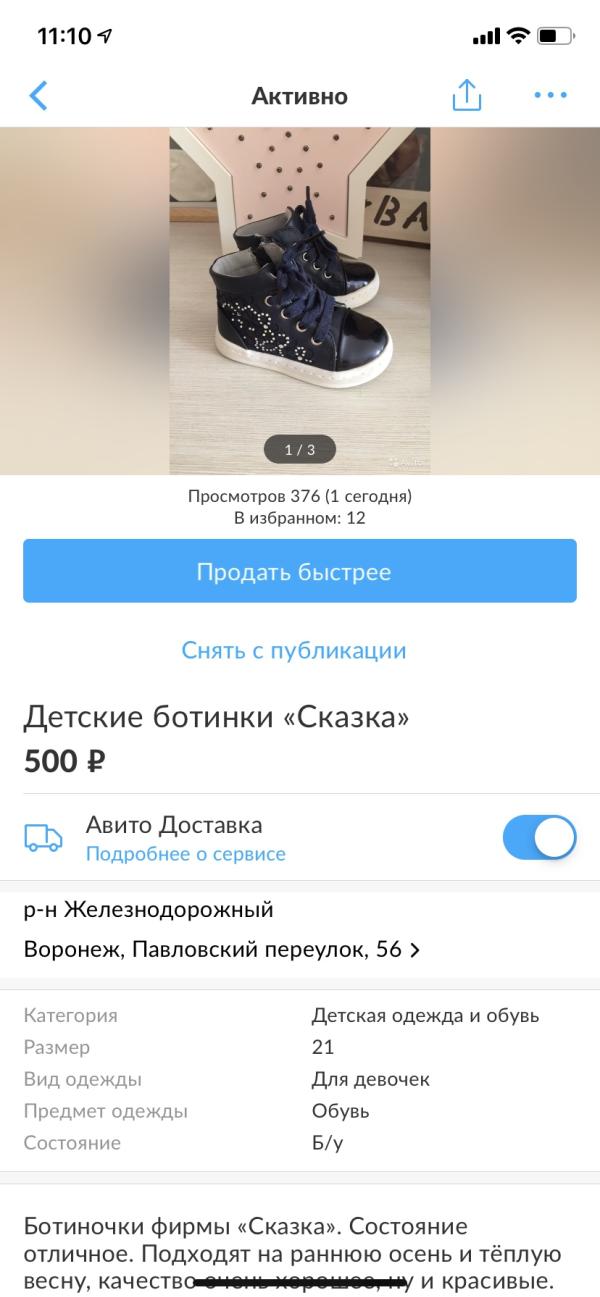Viewport: 600px width, 1297px height.
Task: Open the shoe photo gallery
Action: [299, 300]
